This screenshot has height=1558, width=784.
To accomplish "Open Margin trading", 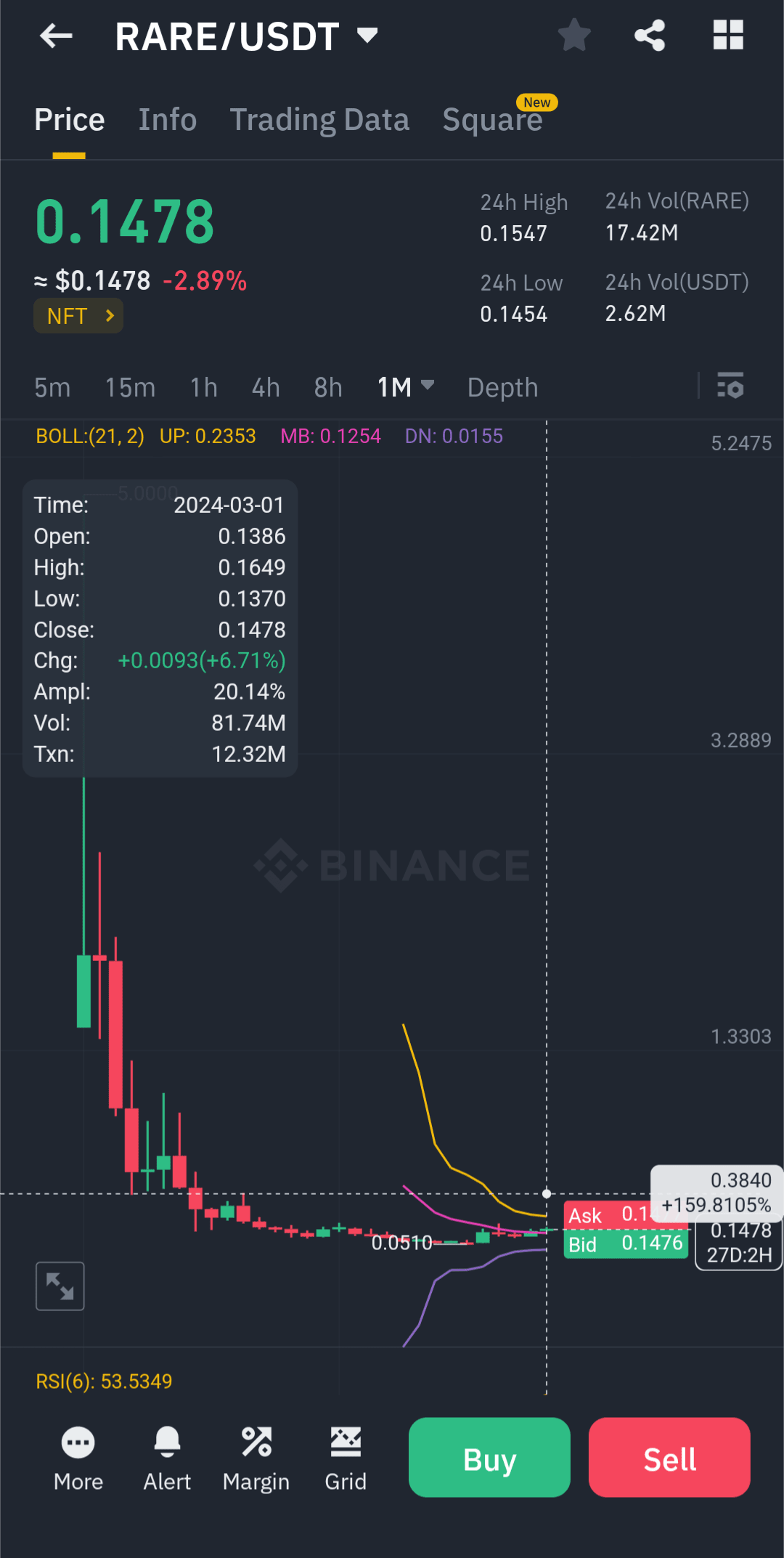I will (x=256, y=1457).
